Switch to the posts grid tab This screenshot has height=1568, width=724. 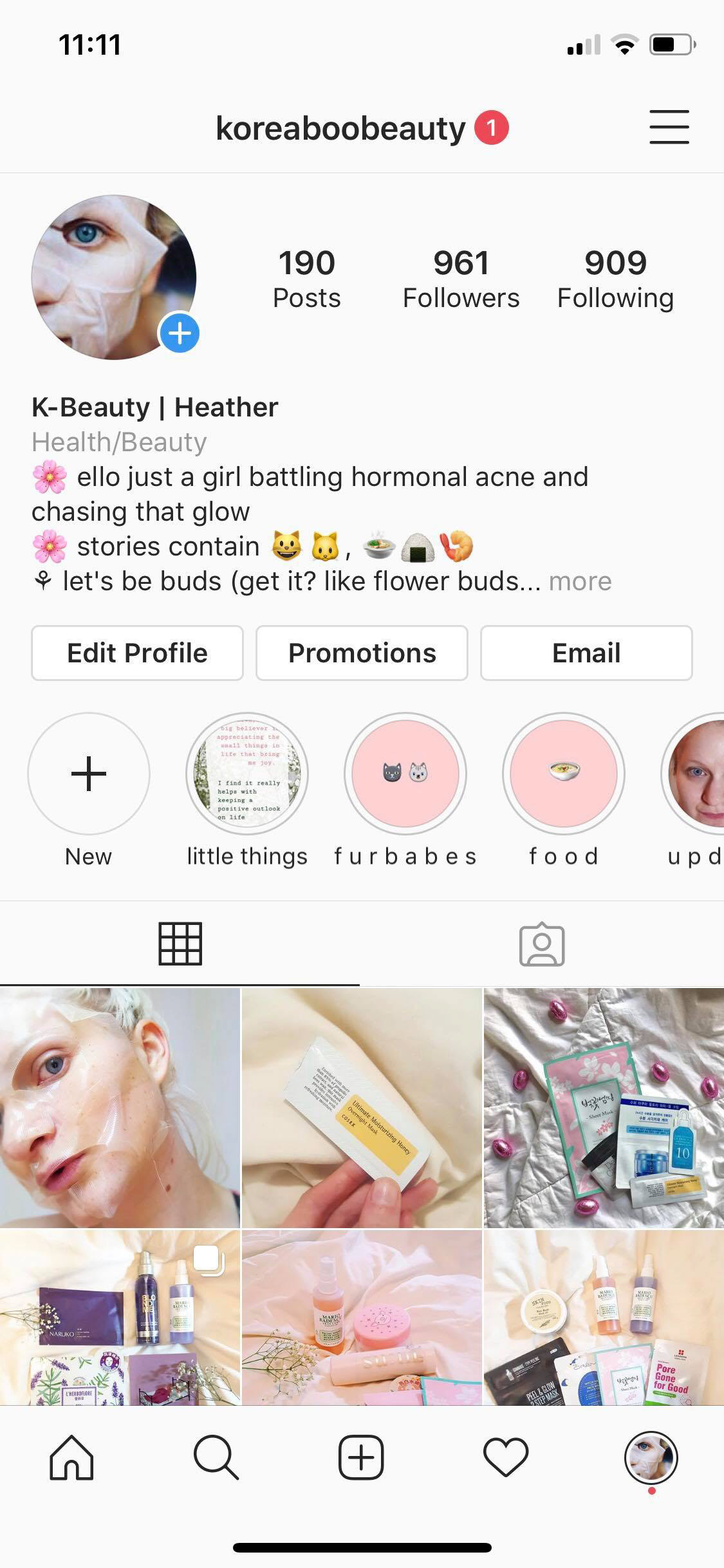pyautogui.click(x=180, y=944)
